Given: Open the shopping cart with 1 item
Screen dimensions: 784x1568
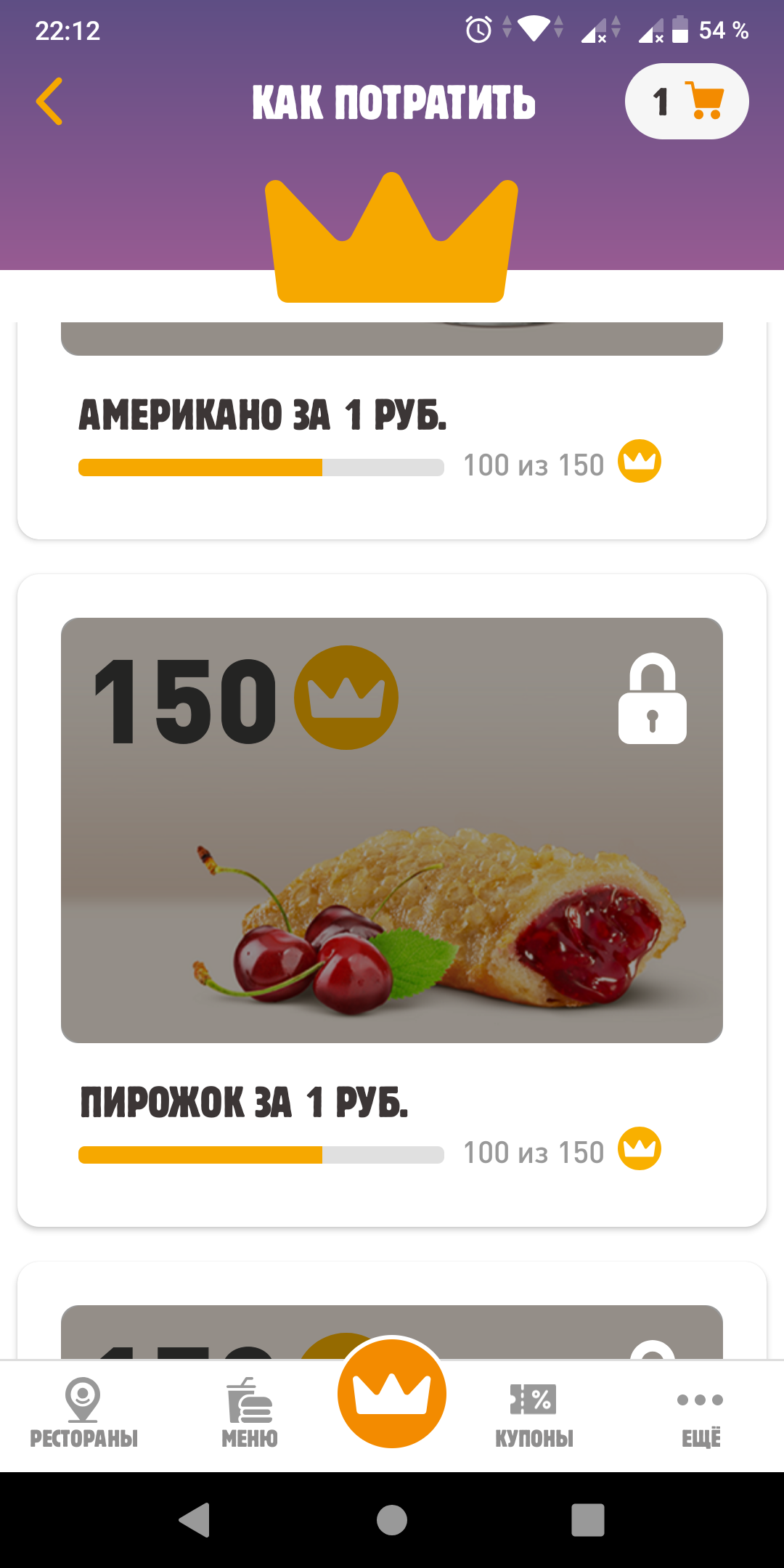Looking at the screenshot, I should [687, 102].
